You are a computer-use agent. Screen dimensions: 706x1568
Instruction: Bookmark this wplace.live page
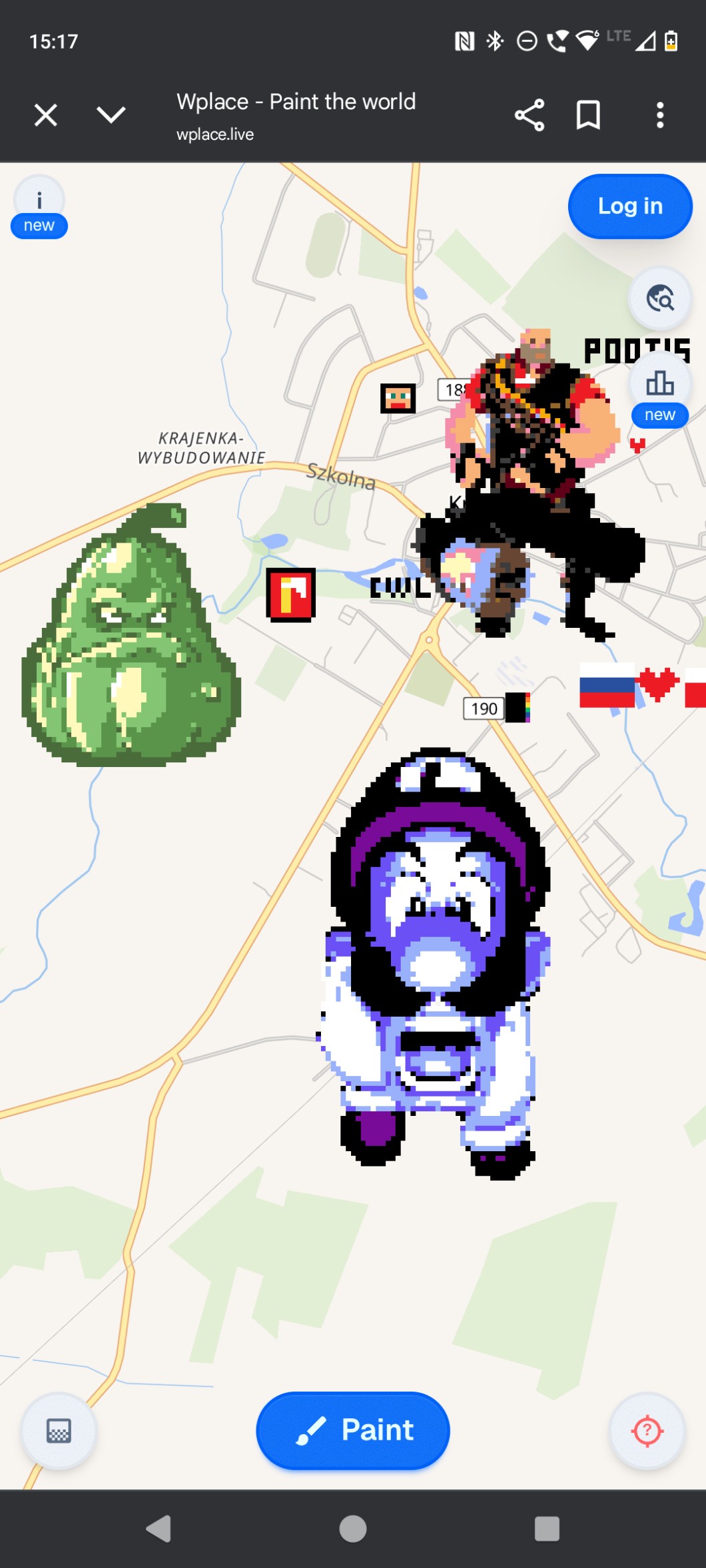coord(588,115)
